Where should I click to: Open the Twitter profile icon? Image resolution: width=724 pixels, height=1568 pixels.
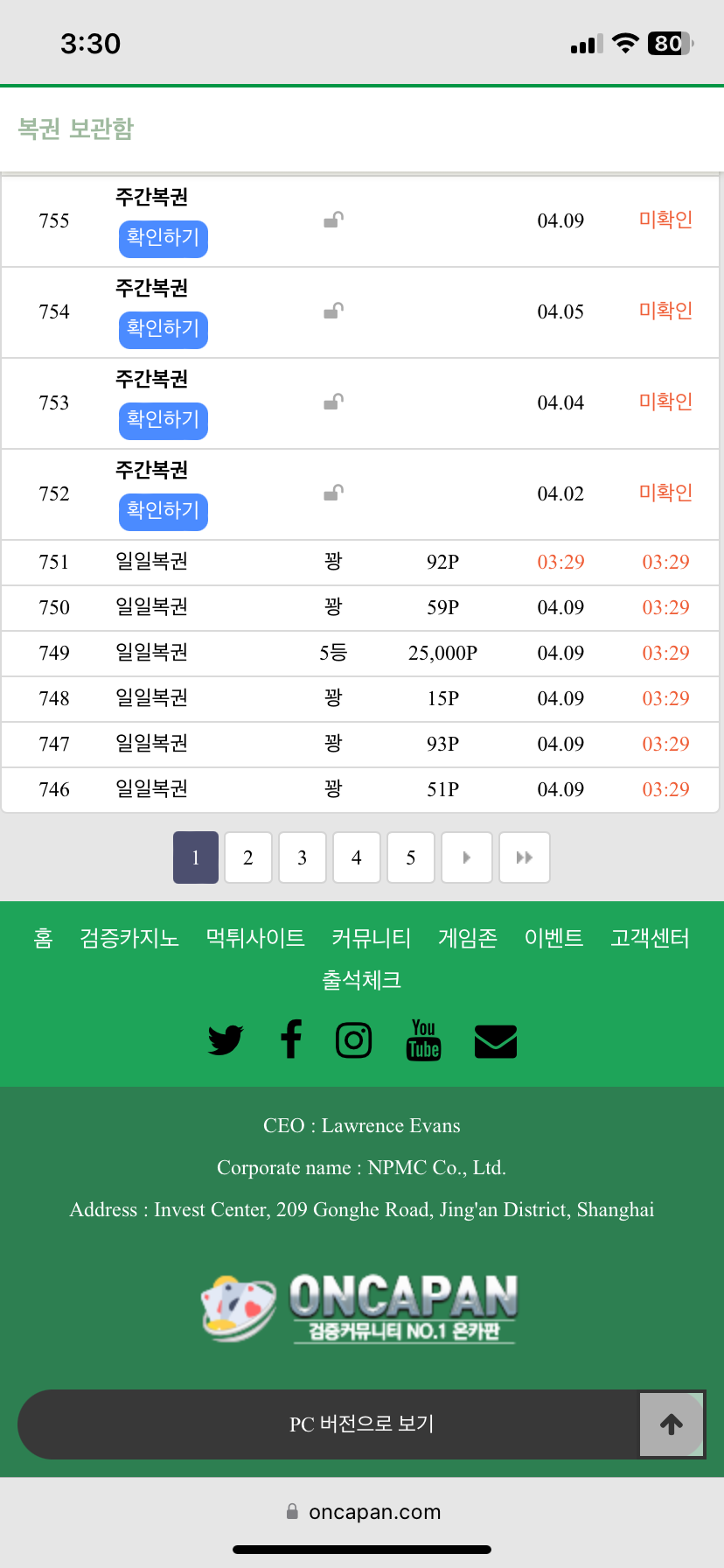[x=226, y=1040]
